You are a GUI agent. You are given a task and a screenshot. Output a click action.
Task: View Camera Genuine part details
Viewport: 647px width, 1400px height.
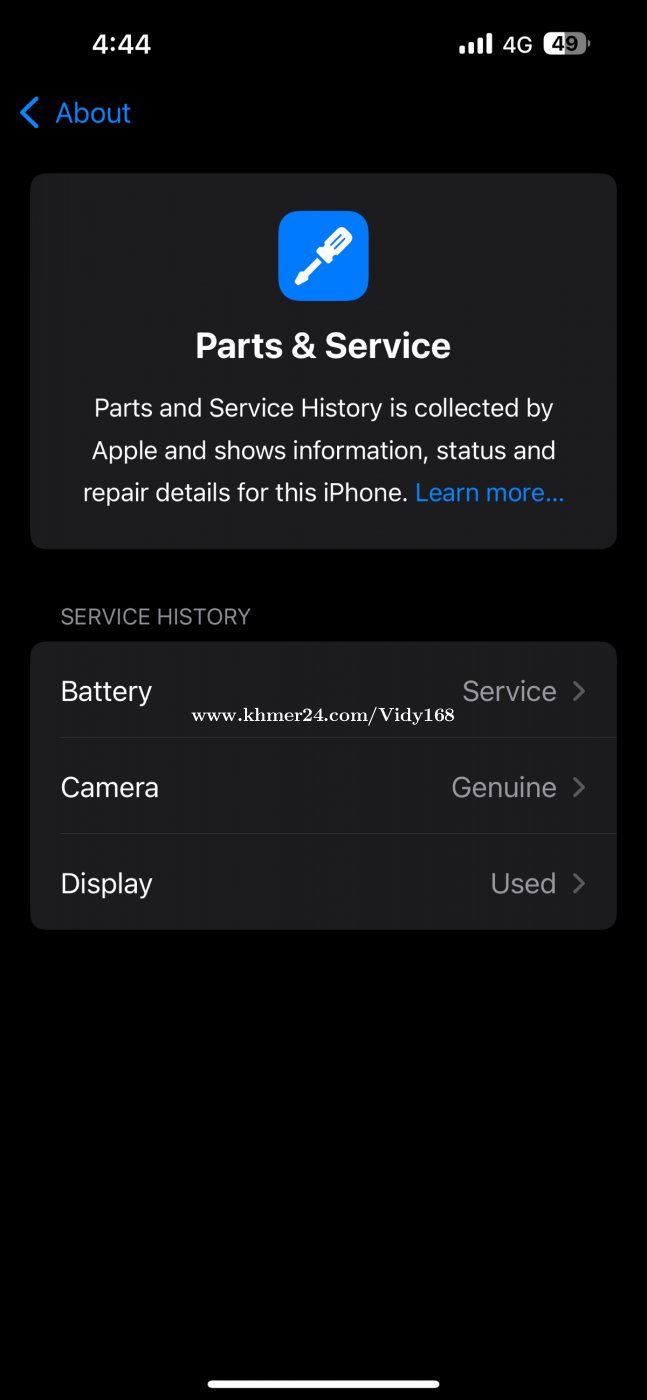click(x=323, y=786)
